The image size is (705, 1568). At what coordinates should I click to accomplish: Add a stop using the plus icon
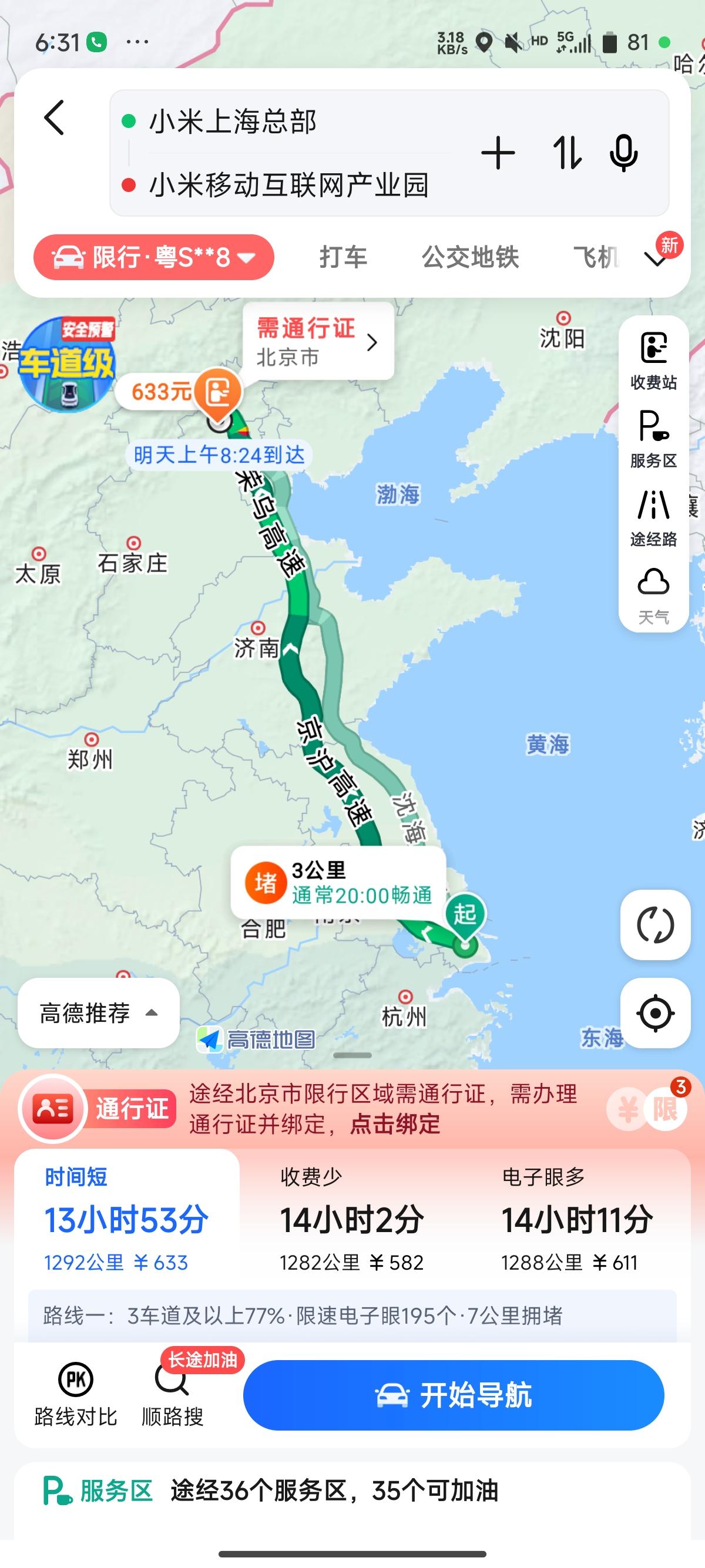[499, 154]
